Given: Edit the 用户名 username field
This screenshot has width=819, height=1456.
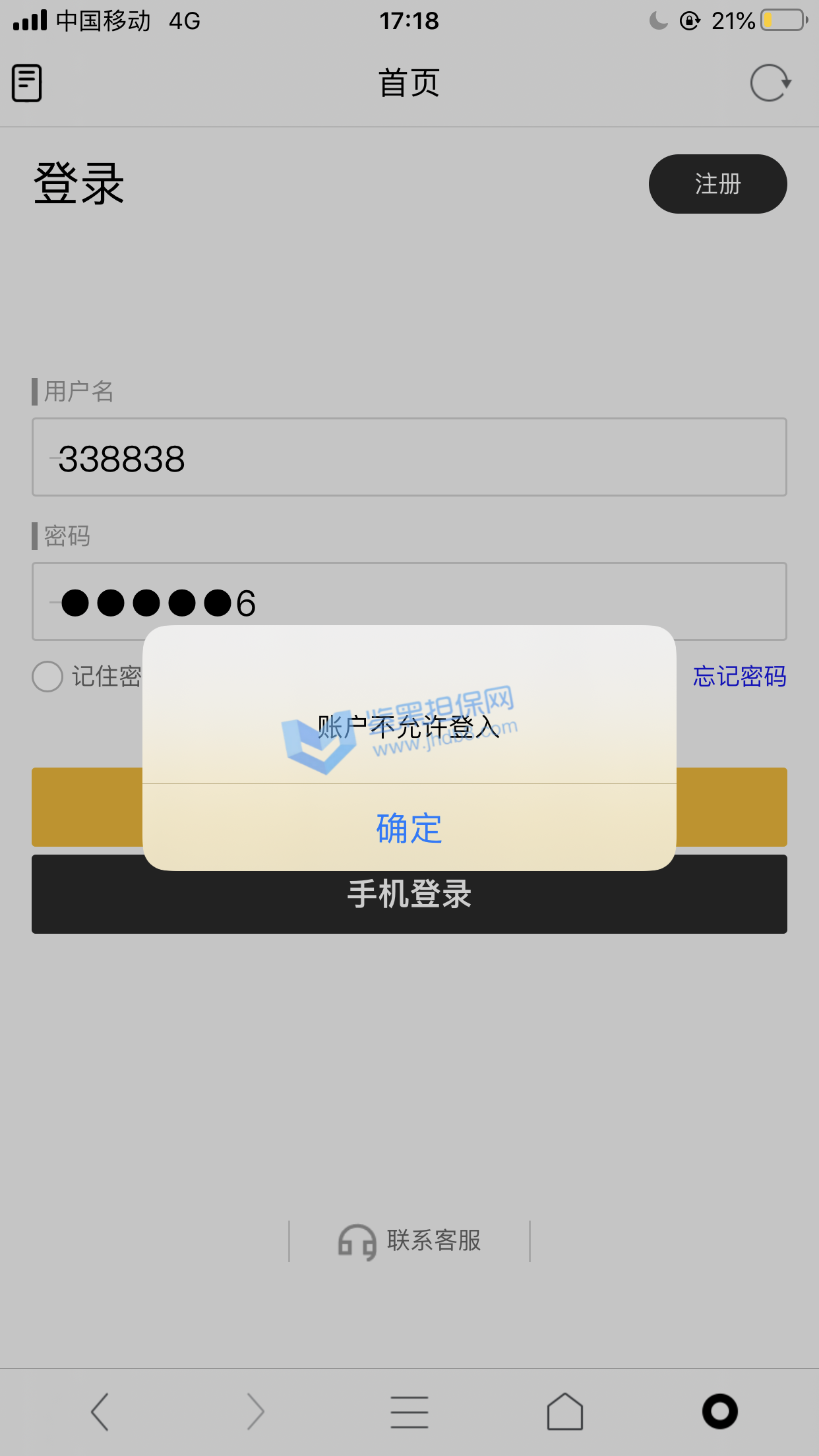Looking at the screenshot, I should point(409,458).
